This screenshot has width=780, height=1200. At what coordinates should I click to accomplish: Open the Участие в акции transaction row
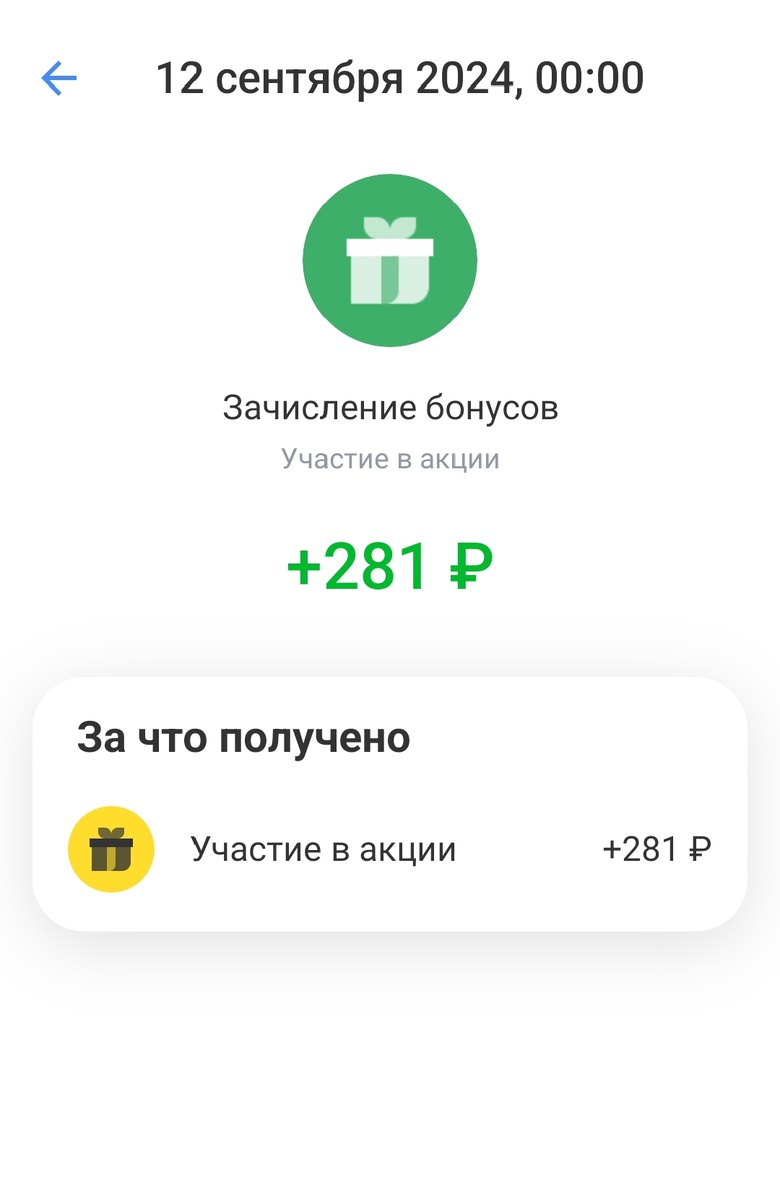click(x=390, y=848)
